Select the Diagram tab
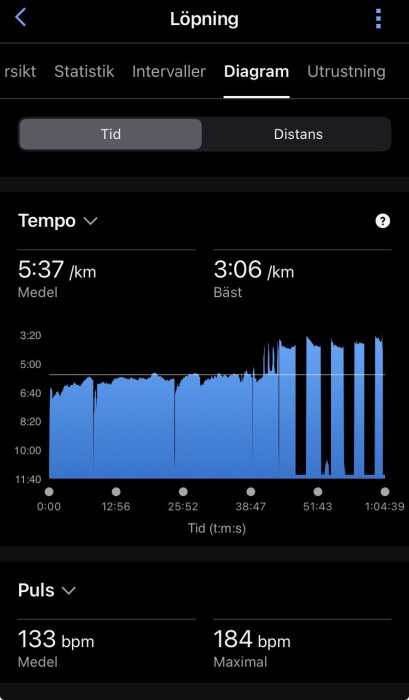Screen dimensions: 409x700 pyautogui.click(x=256, y=71)
